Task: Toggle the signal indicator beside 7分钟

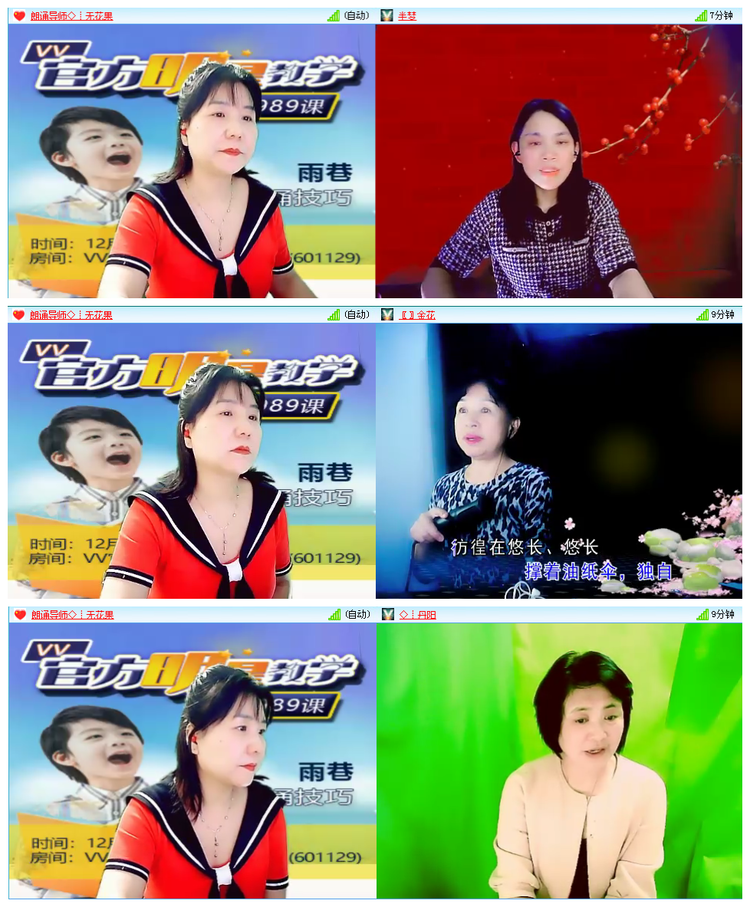Action: pos(701,13)
